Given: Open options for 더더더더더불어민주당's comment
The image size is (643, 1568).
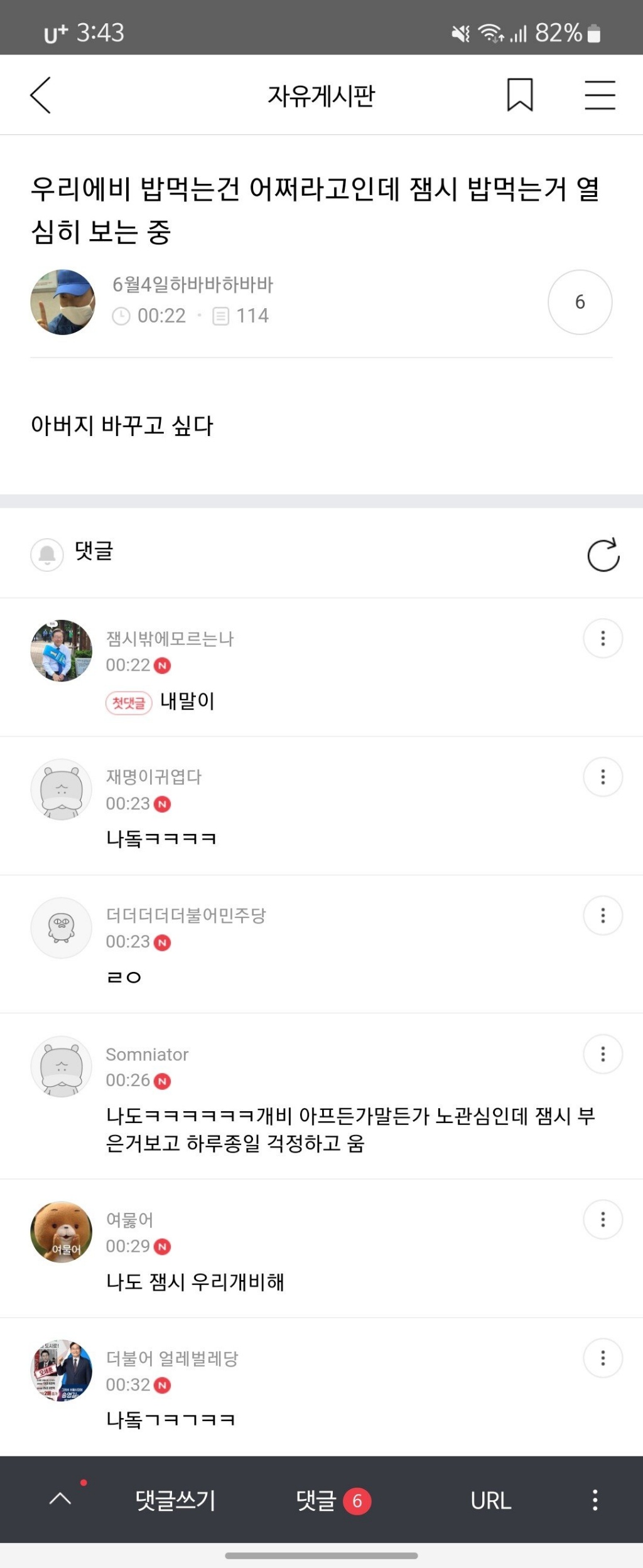Looking at the screenshot, I should (603, 915).
